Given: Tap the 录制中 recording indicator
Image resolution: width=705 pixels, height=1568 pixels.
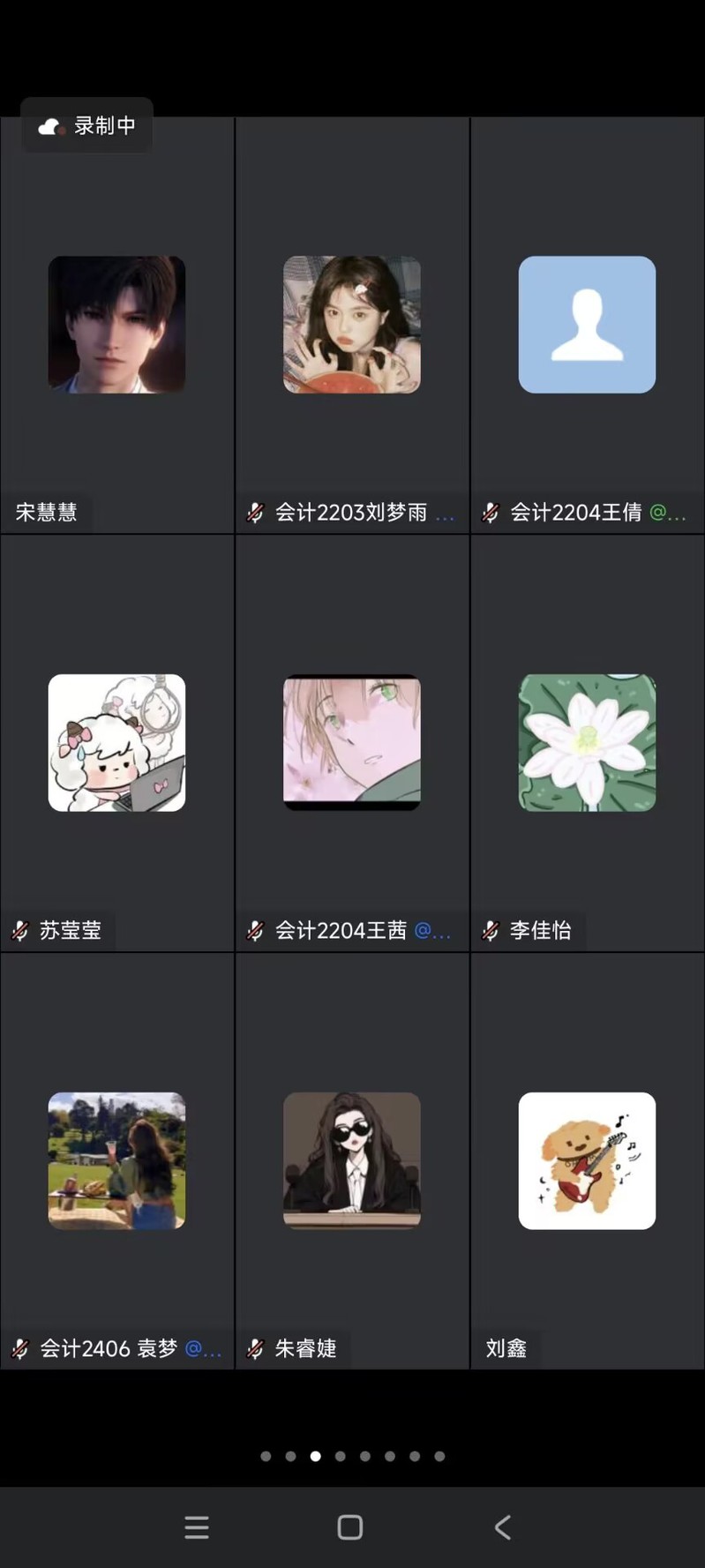Looking at the screenshot, I should click(x=87, y=126).
